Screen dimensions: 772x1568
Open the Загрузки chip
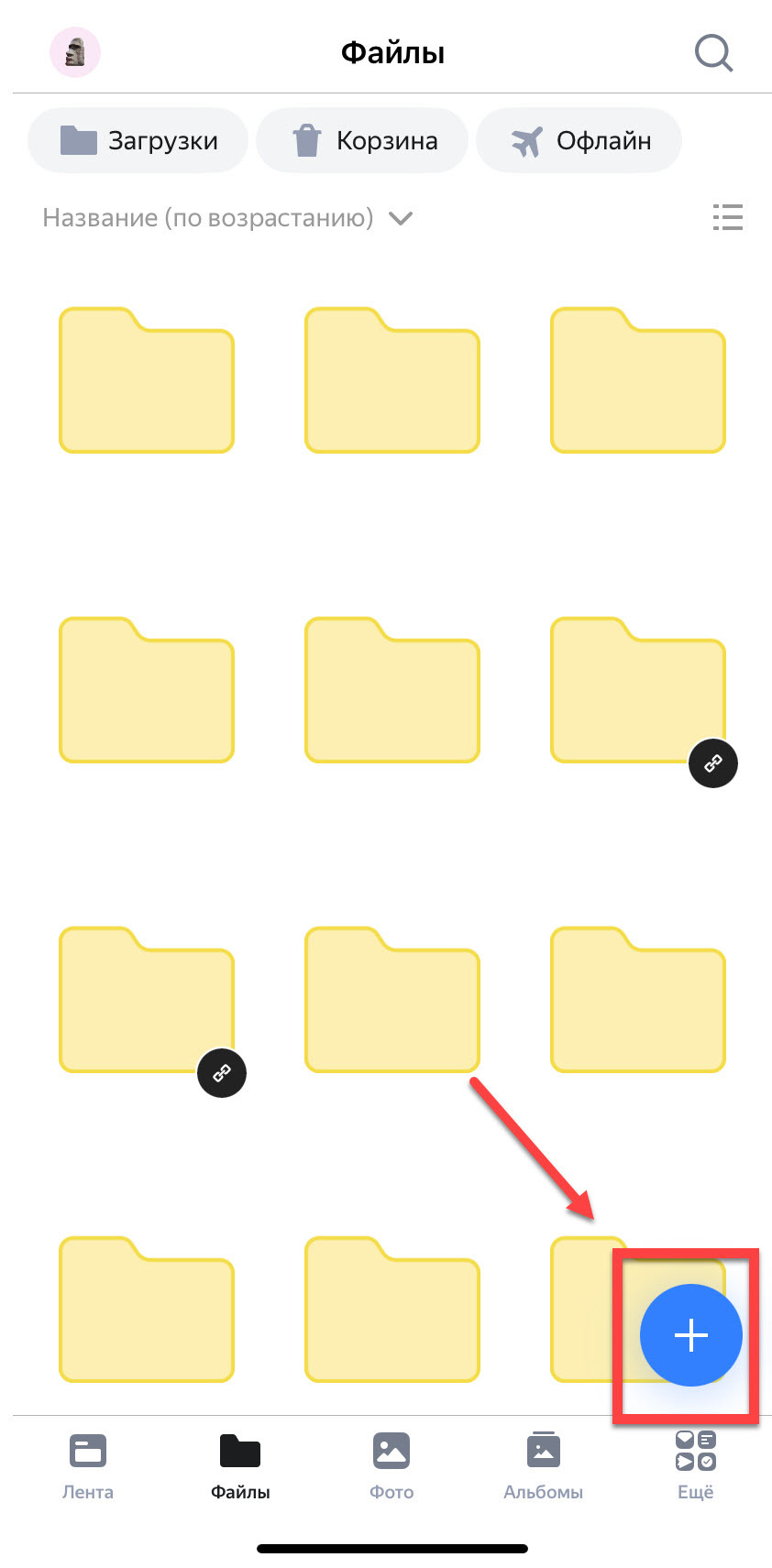coord(138,141)
